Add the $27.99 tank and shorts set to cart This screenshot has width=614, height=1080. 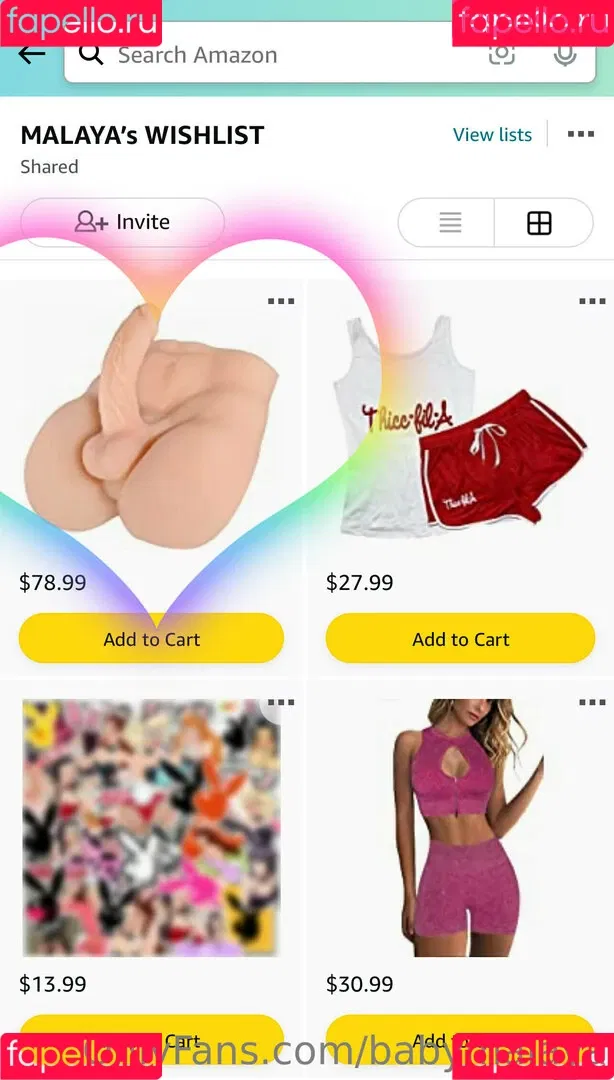[460, 639]
